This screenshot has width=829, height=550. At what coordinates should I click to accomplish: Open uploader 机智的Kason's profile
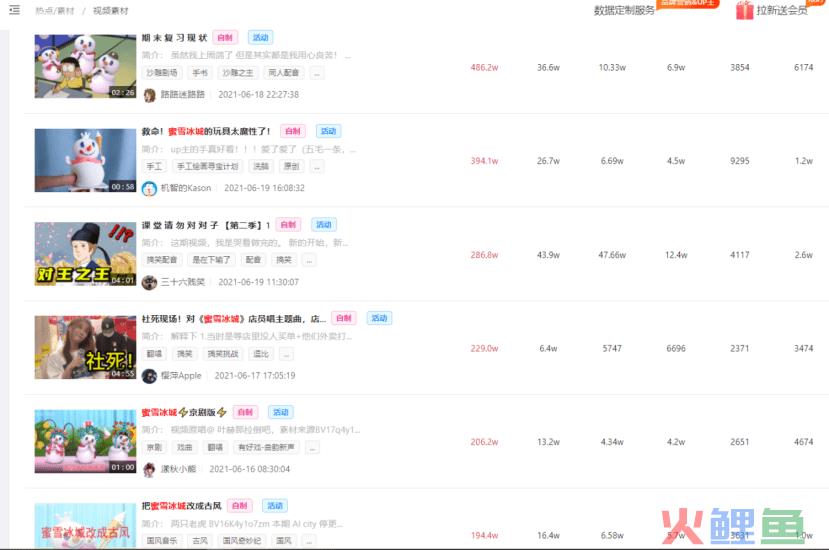tap(186, 188)
